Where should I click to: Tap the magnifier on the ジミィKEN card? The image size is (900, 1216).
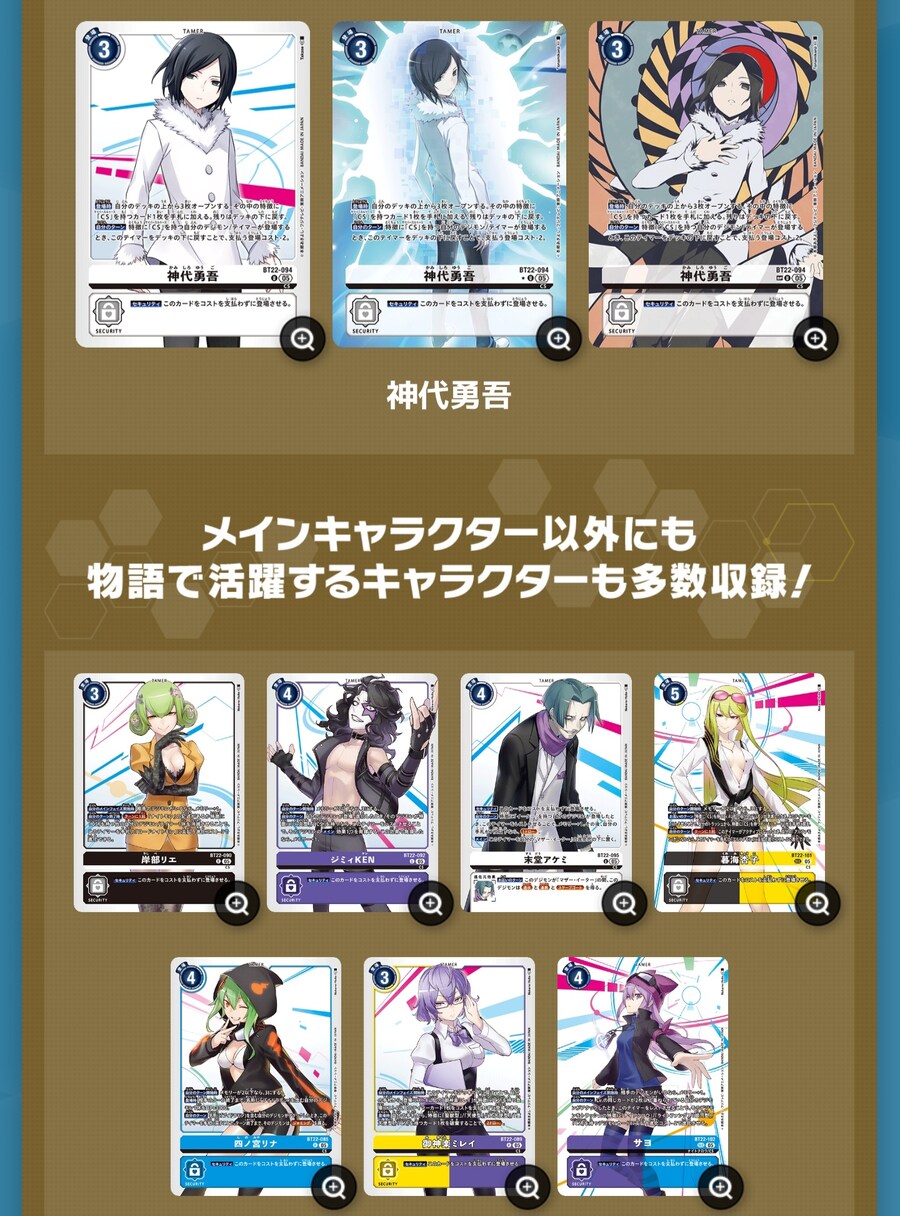point(431,904)
